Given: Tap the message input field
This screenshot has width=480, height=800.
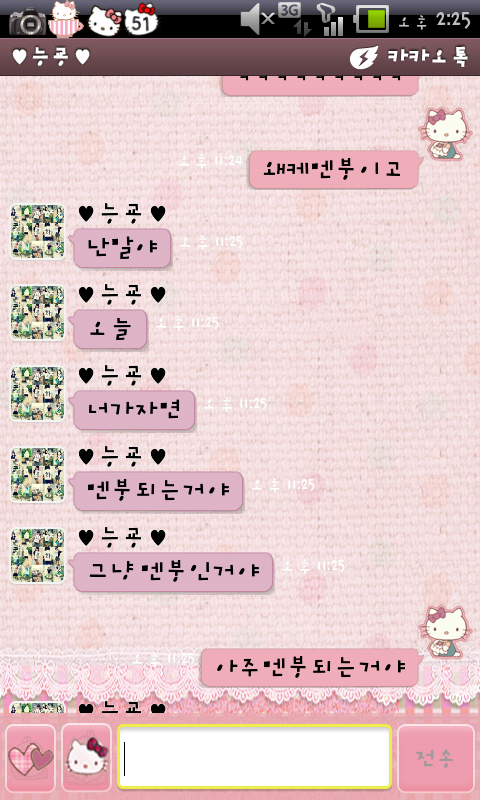Looking at the screenshot, I should pos(255,757).
